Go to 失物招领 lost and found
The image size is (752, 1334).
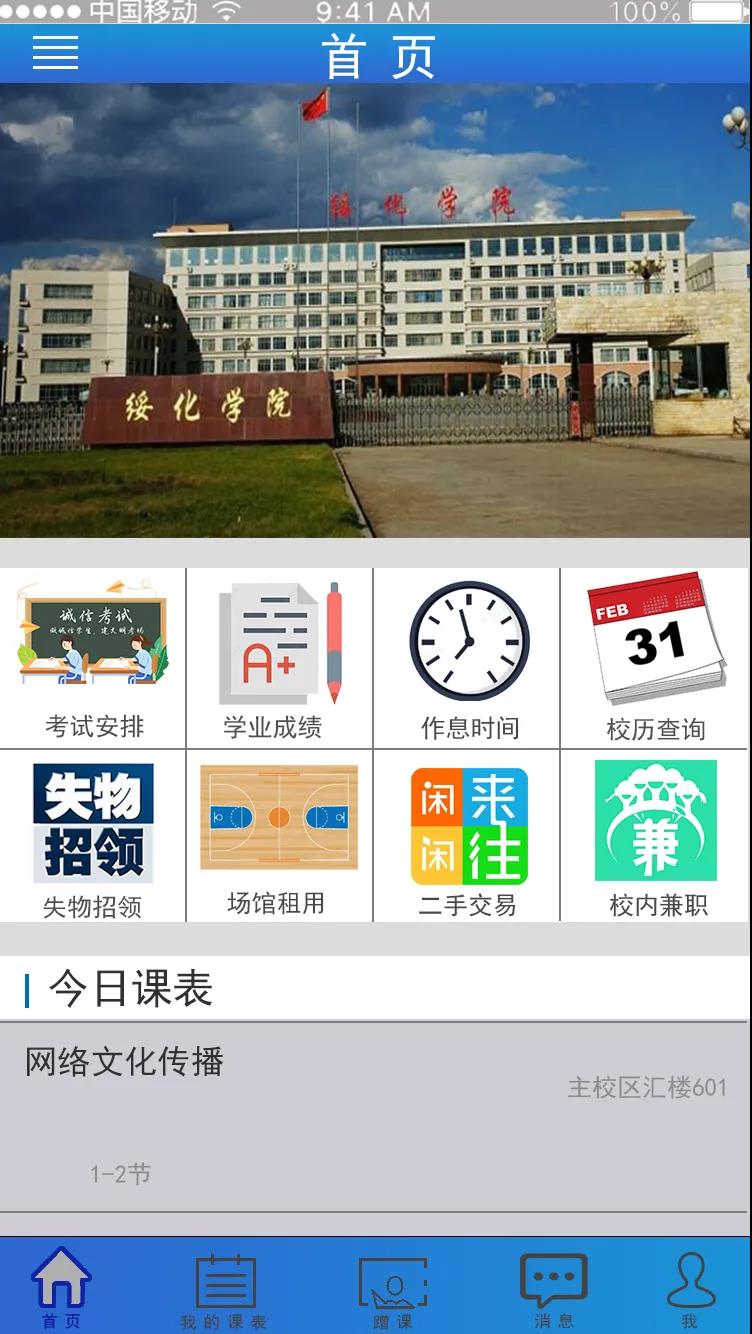pos(93,837)
